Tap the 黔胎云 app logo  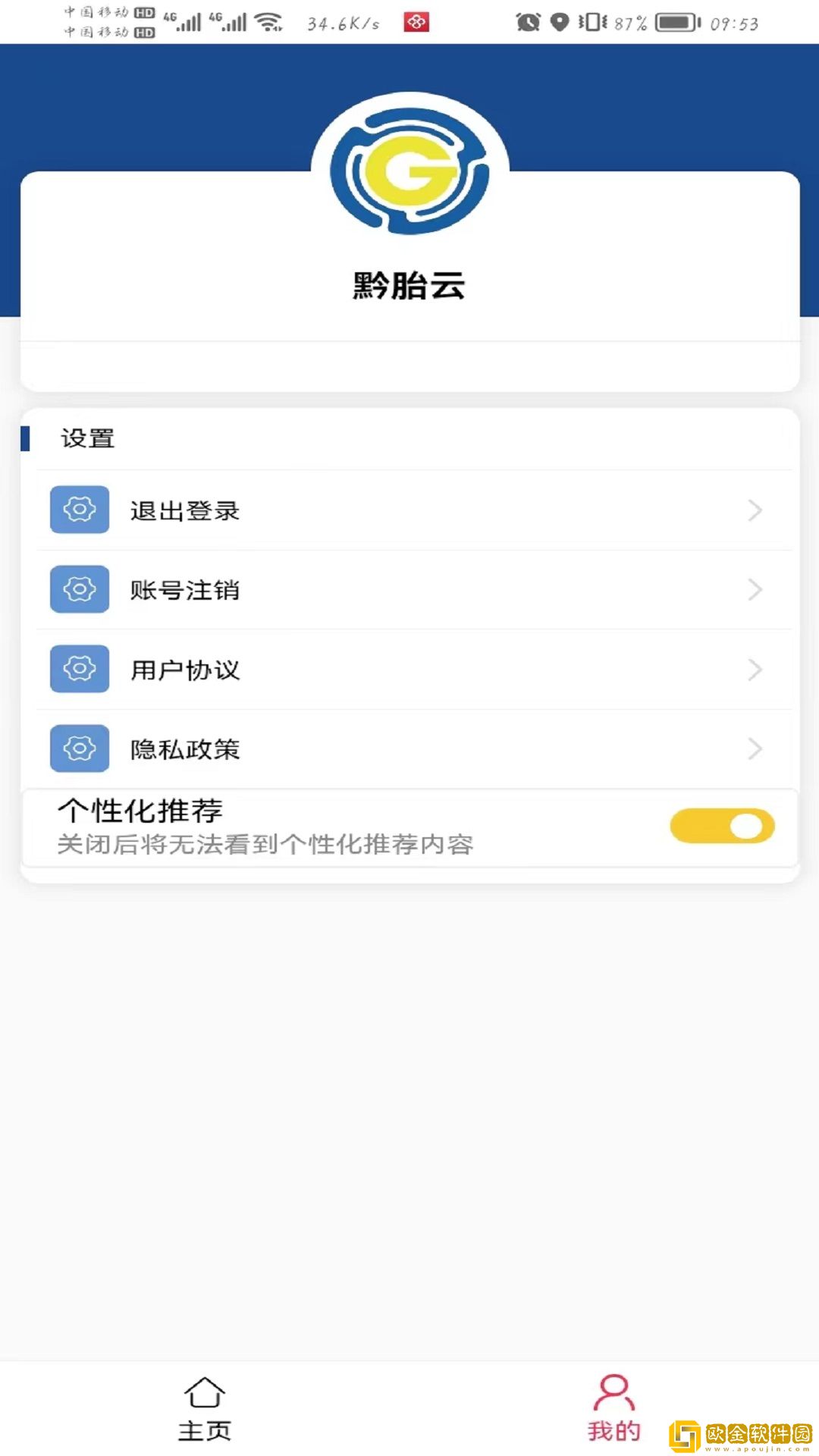click(x=409, y=170)
